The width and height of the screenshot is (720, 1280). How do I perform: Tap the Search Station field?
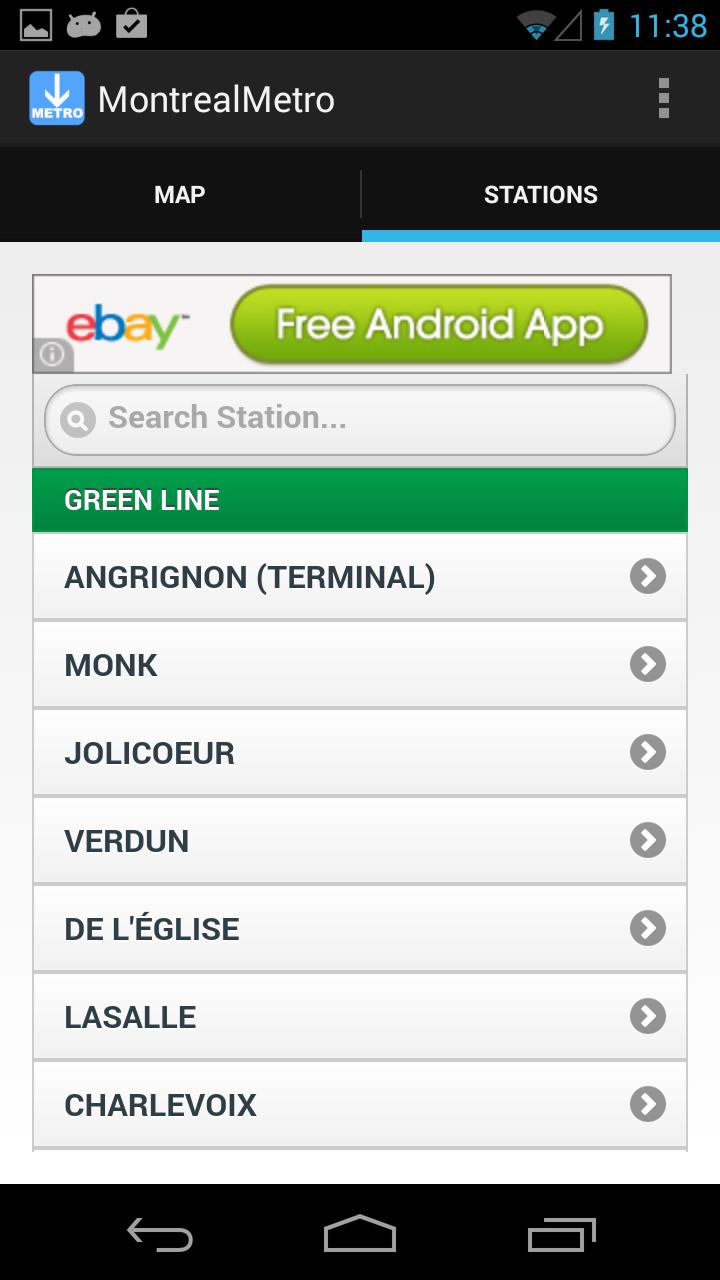360,419
